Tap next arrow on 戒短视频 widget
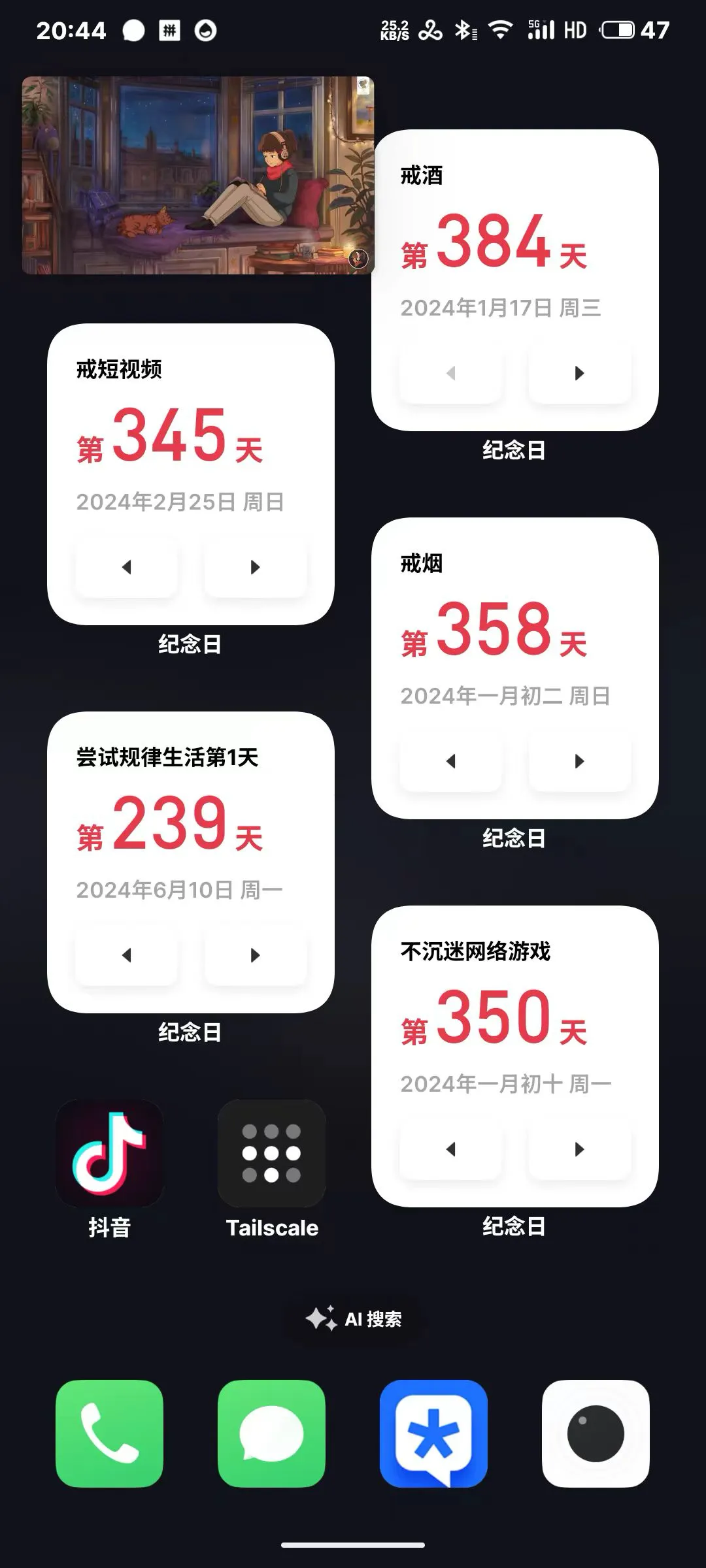Image resolution: width=706 pixels, height=1568 pixels. click(255, 567)
